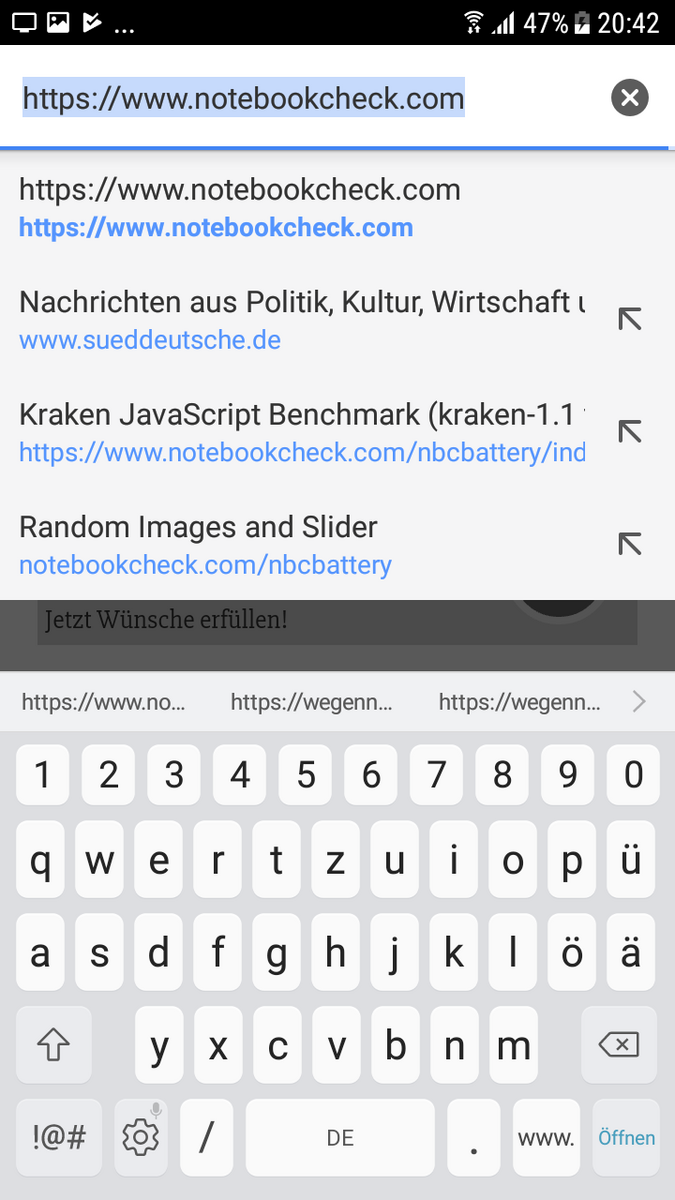Clear the URL bar text
This screenshot has height=1200, width=675.
[x=629, y=98]
